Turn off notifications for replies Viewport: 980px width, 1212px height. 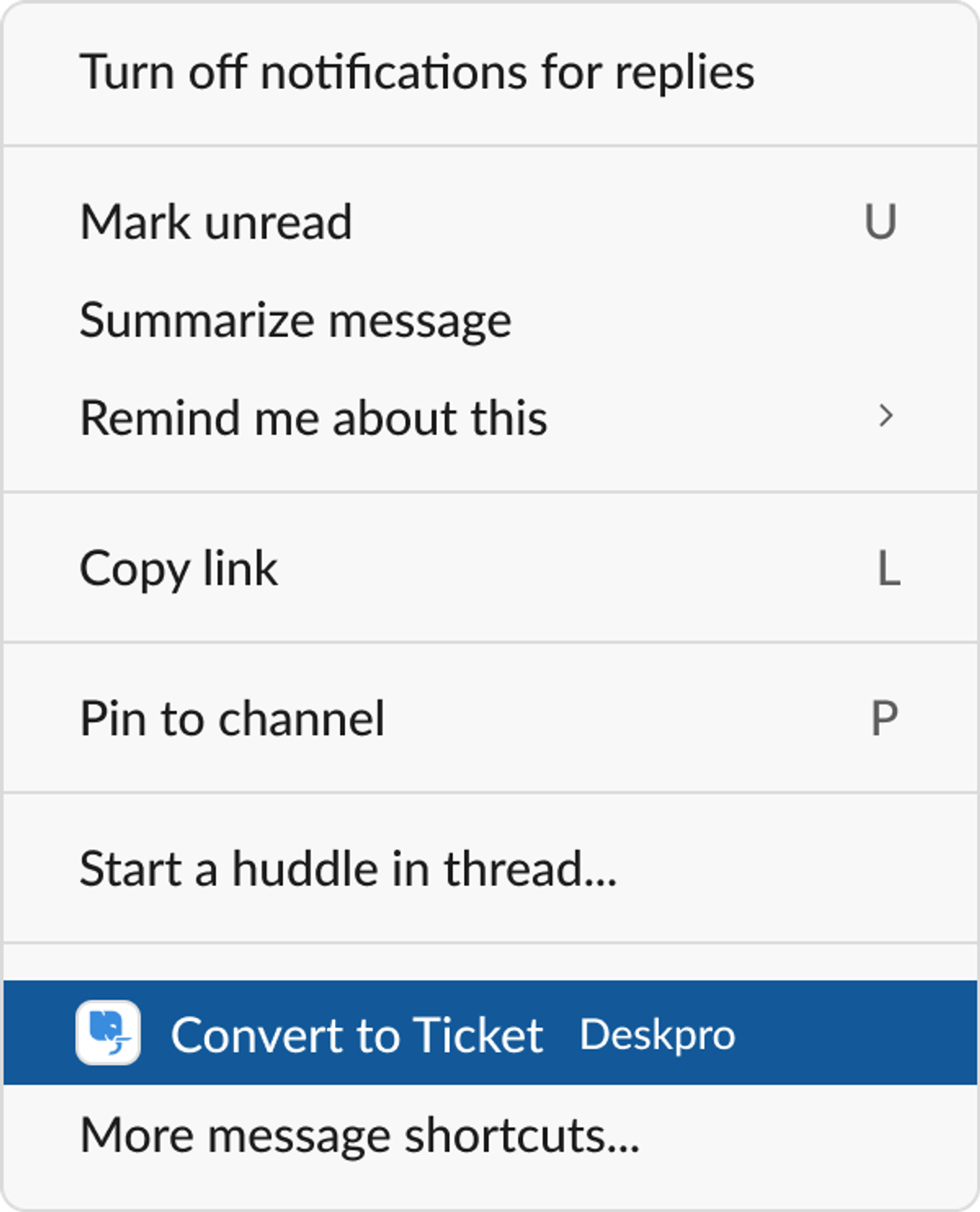pyautogui.click(x=416, y=72)
